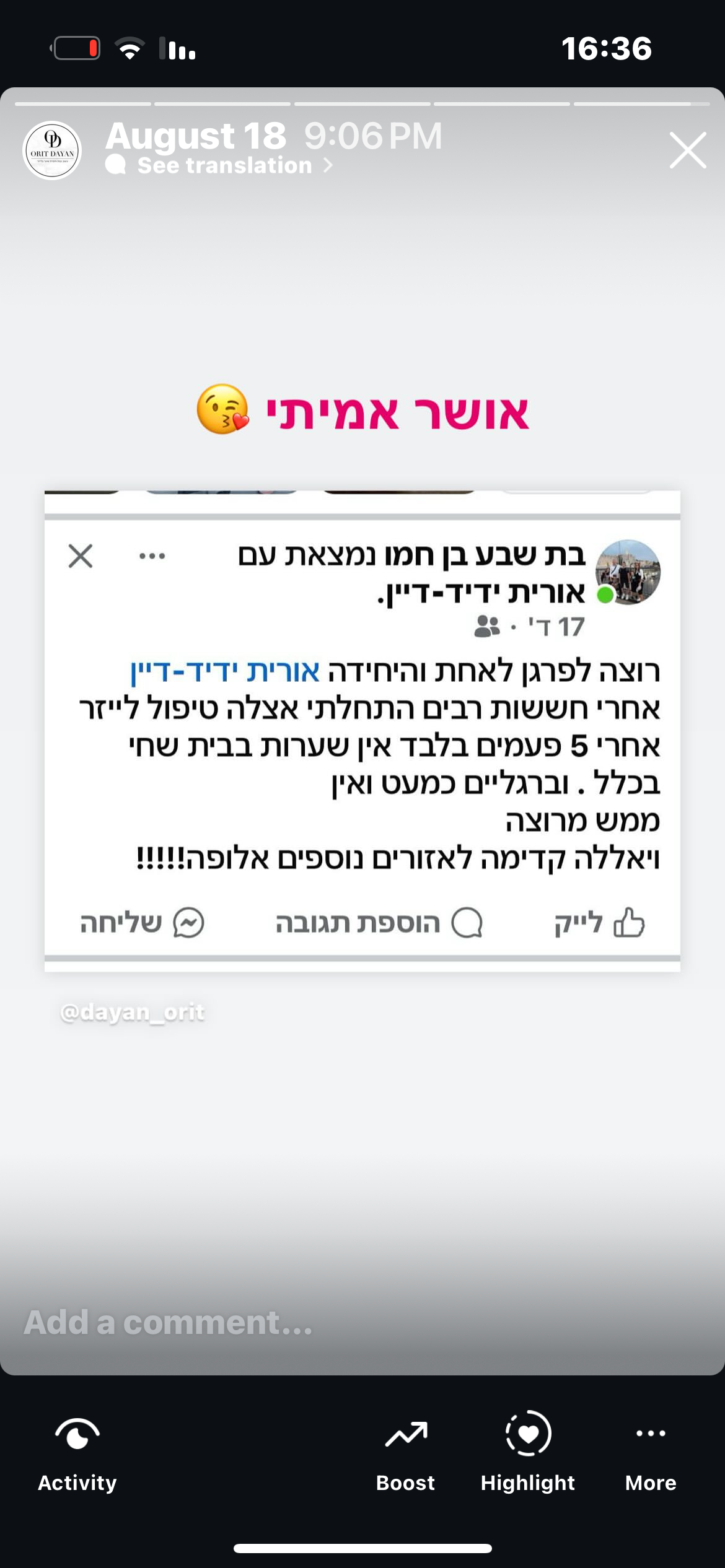
Task: Add story to Highlight
Action: click(x=528, y=1453)
